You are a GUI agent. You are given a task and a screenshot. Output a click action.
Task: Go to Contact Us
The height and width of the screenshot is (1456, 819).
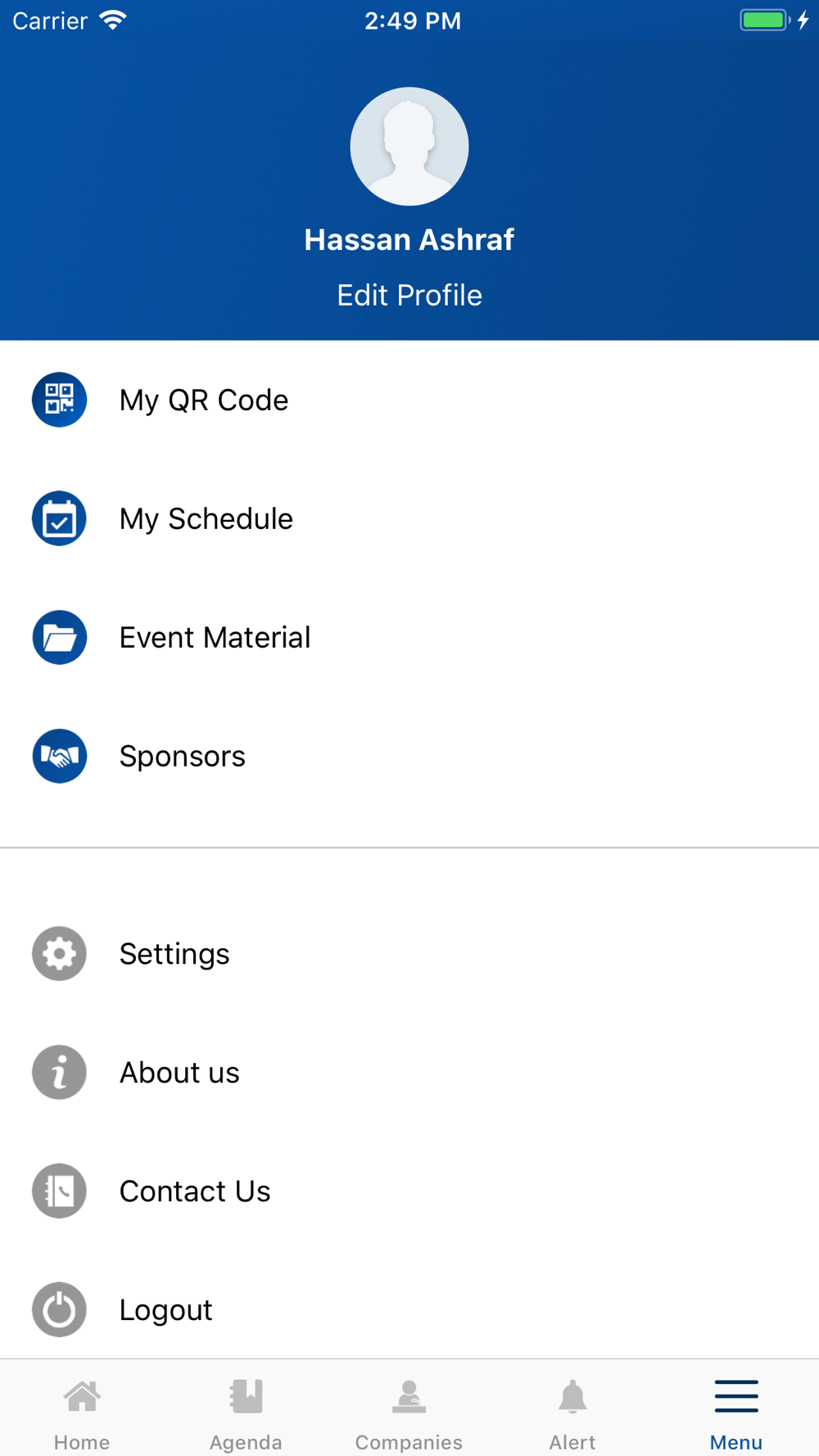194,1191
